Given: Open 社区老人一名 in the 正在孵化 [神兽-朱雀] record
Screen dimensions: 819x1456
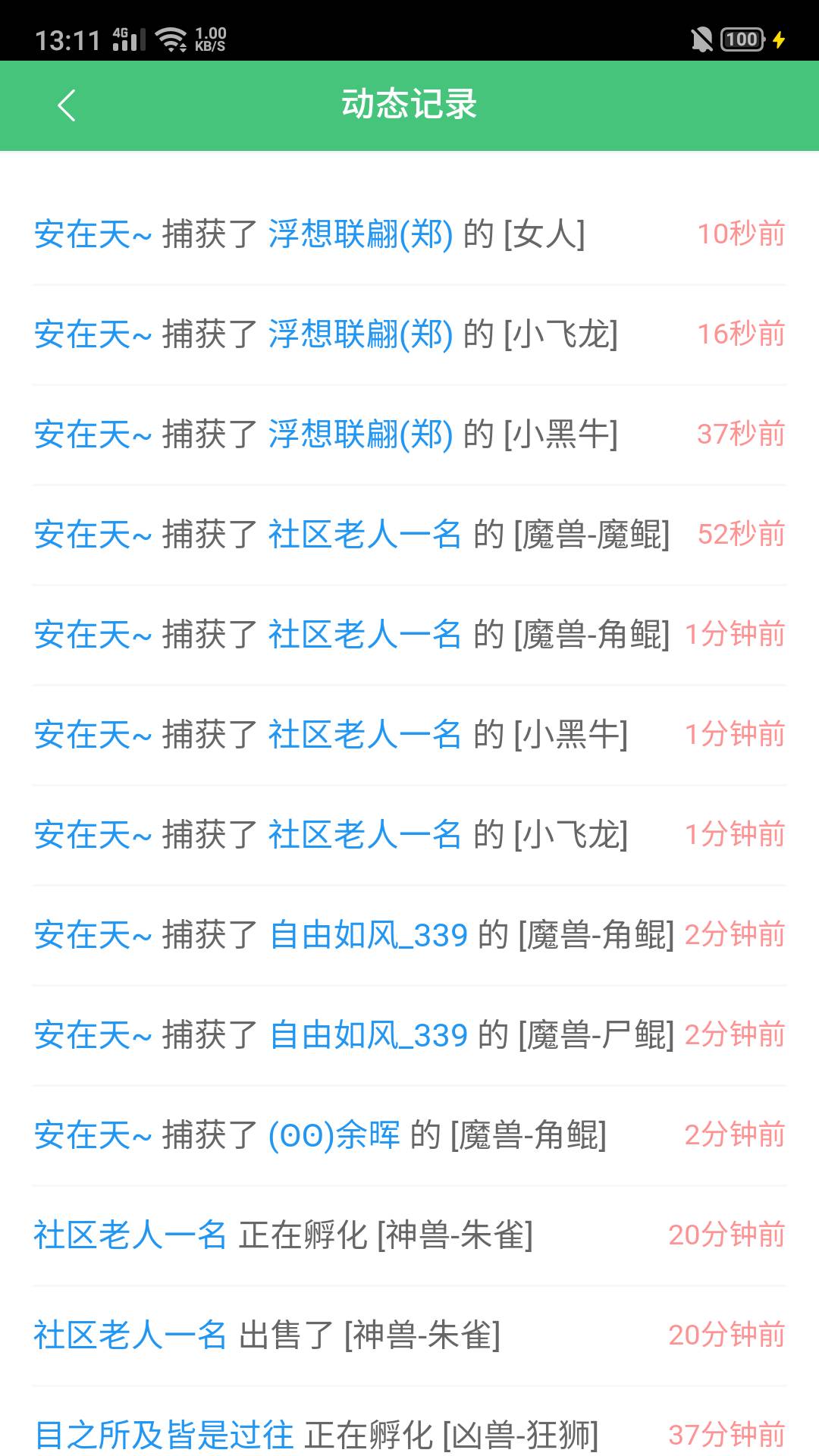Looking at the screenshot, I should (130, 1235).
